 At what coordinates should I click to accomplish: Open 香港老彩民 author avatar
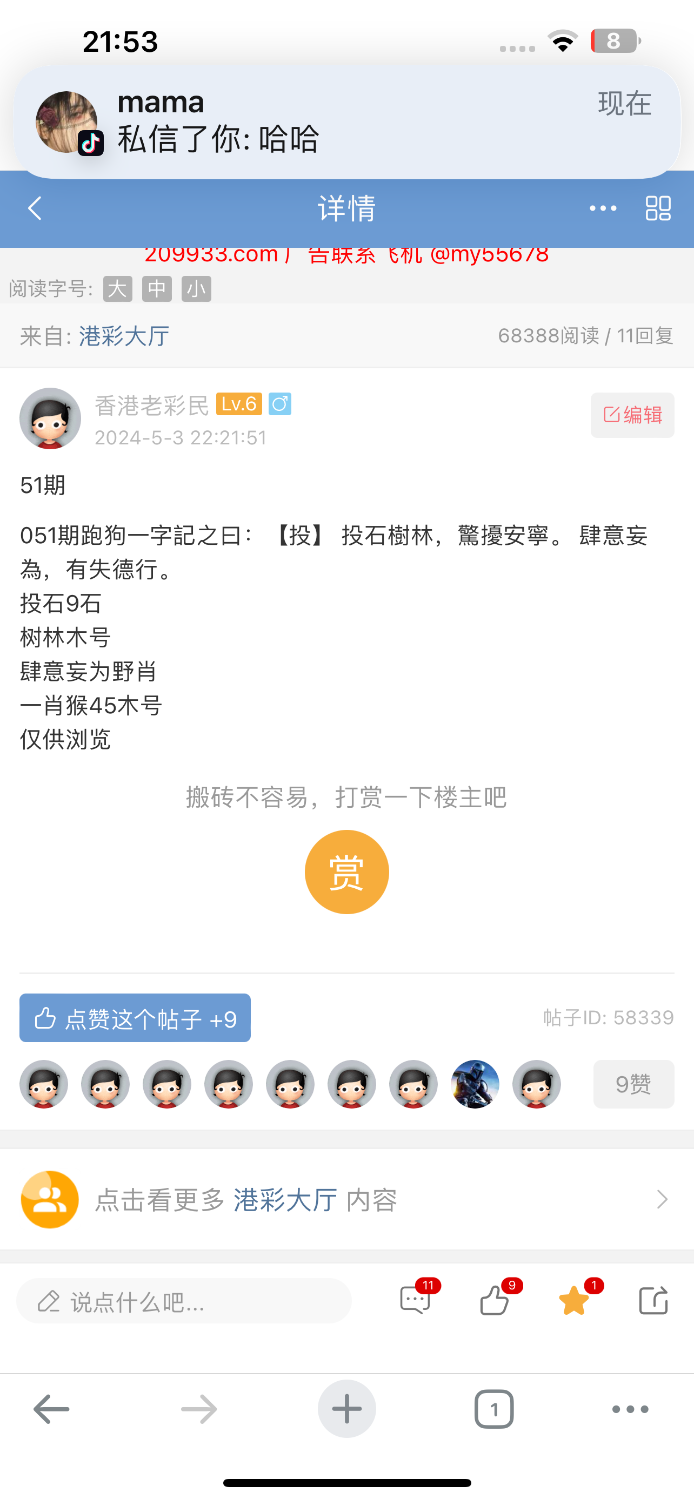pos(50,418)
